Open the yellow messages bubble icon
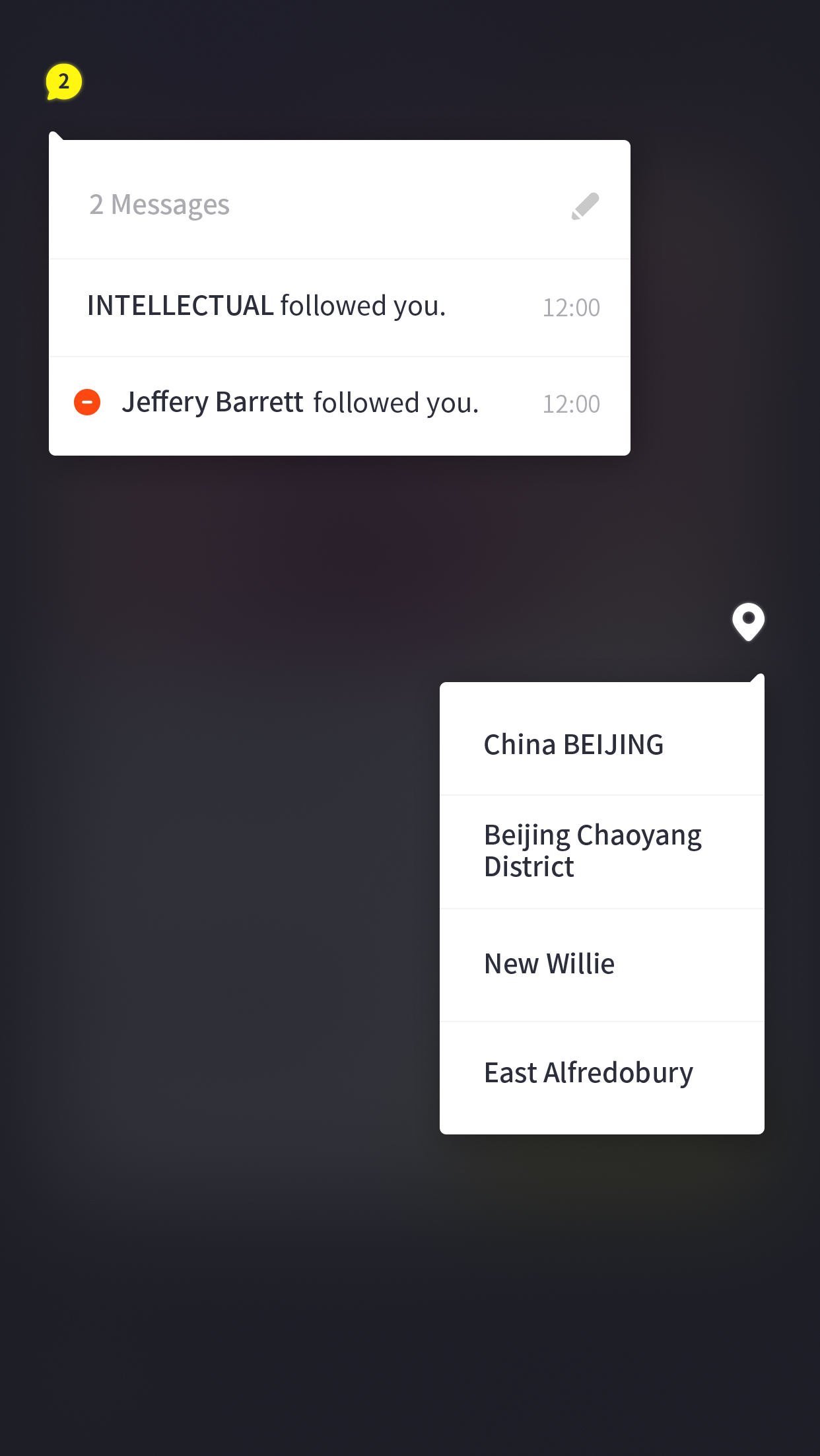Image resolution: width=820 pixels, height=1456 pixels. point(63,82)
